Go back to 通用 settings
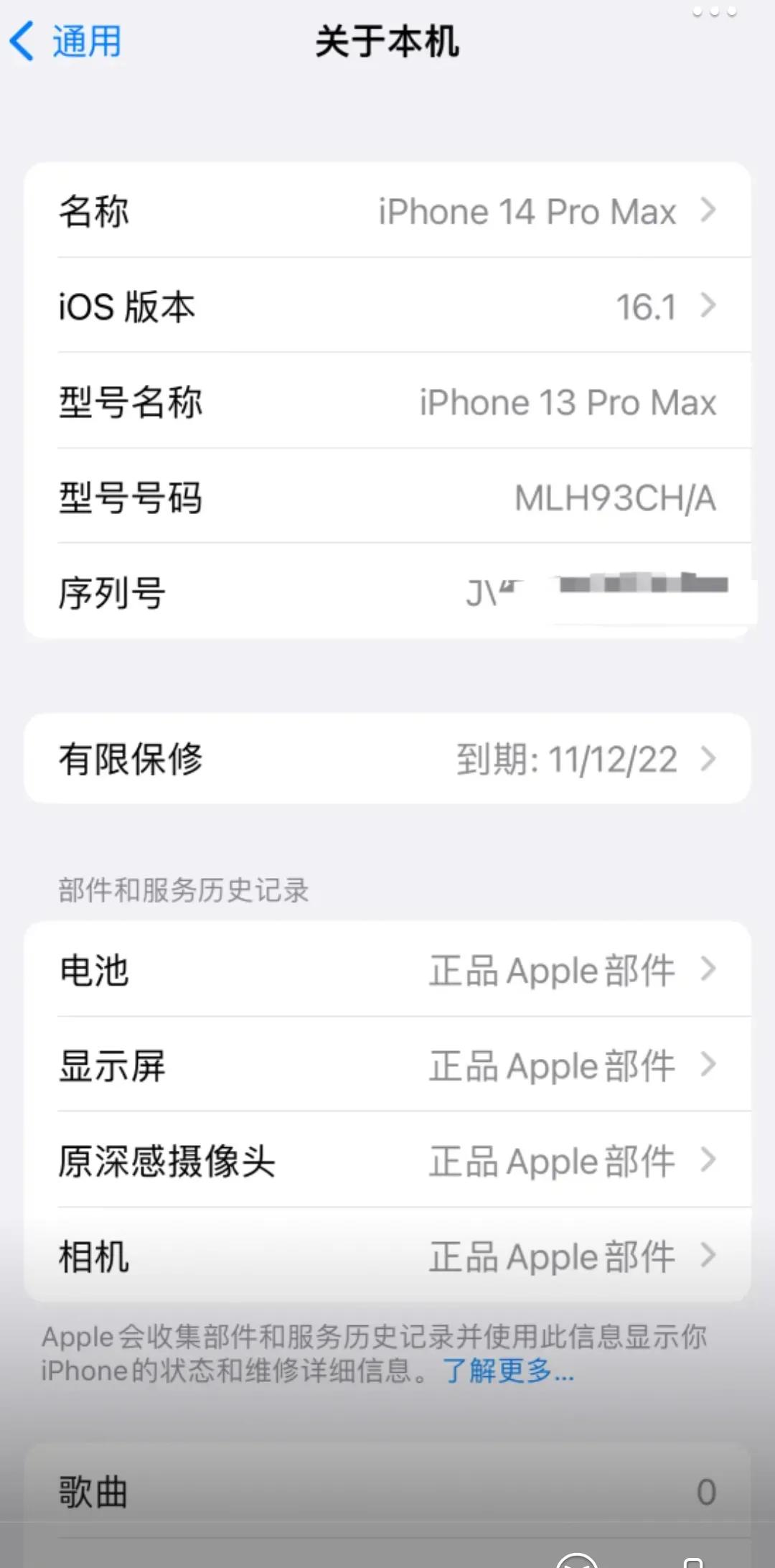Screen dimensions: 775x1568 tap(66, 41)
